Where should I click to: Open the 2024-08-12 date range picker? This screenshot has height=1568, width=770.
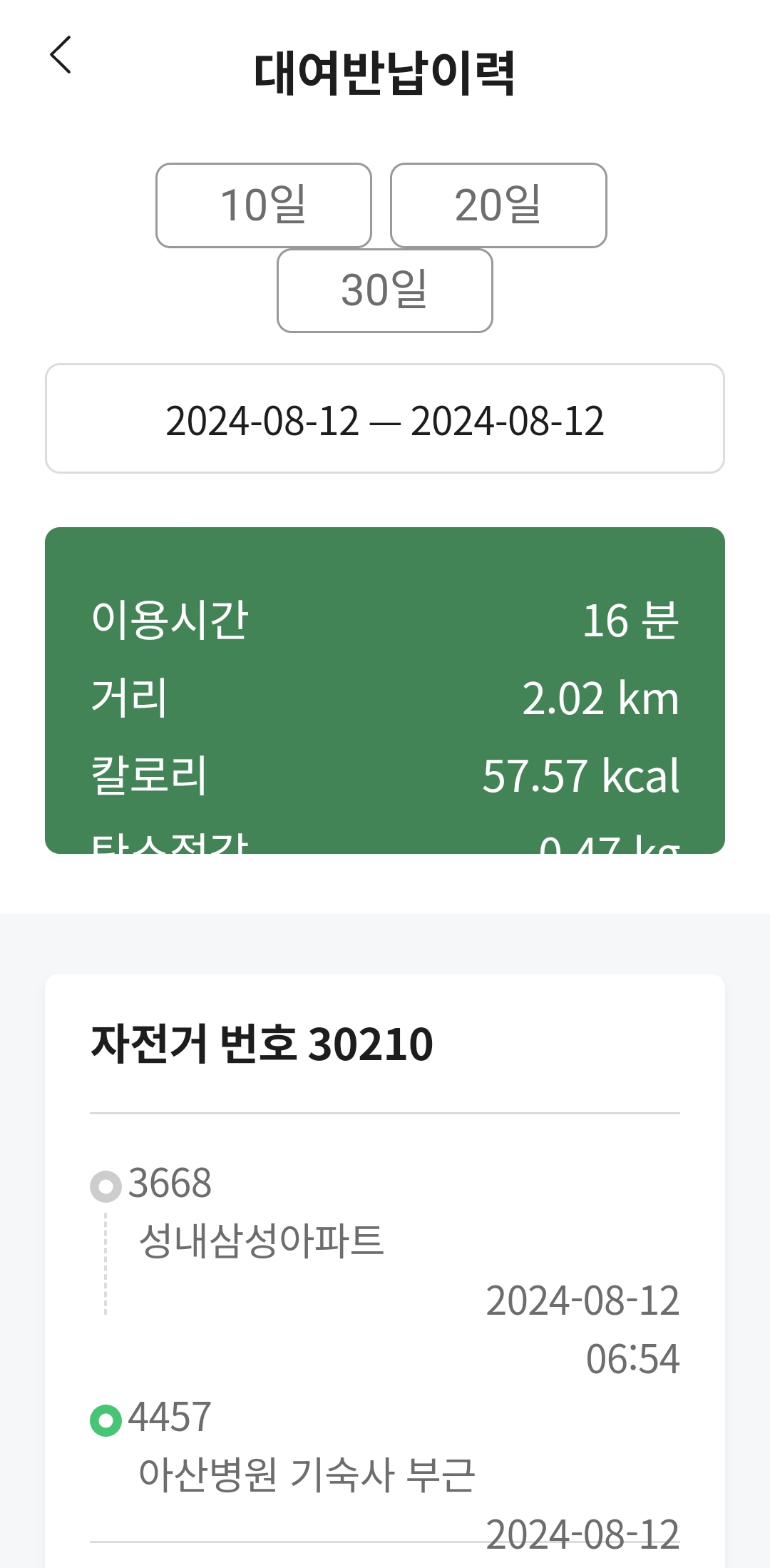click(x=385, y=419)
